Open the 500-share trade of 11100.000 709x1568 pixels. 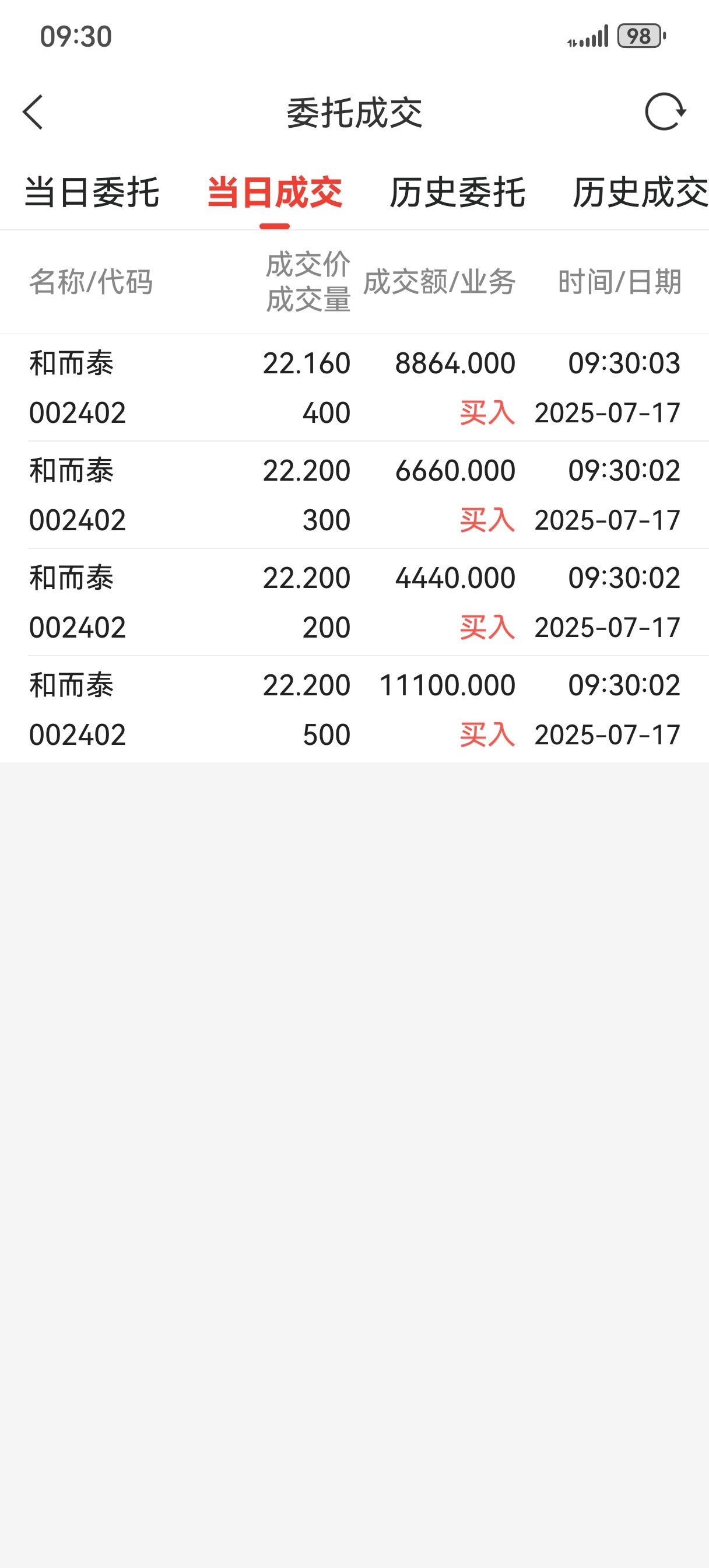point(354,709)
